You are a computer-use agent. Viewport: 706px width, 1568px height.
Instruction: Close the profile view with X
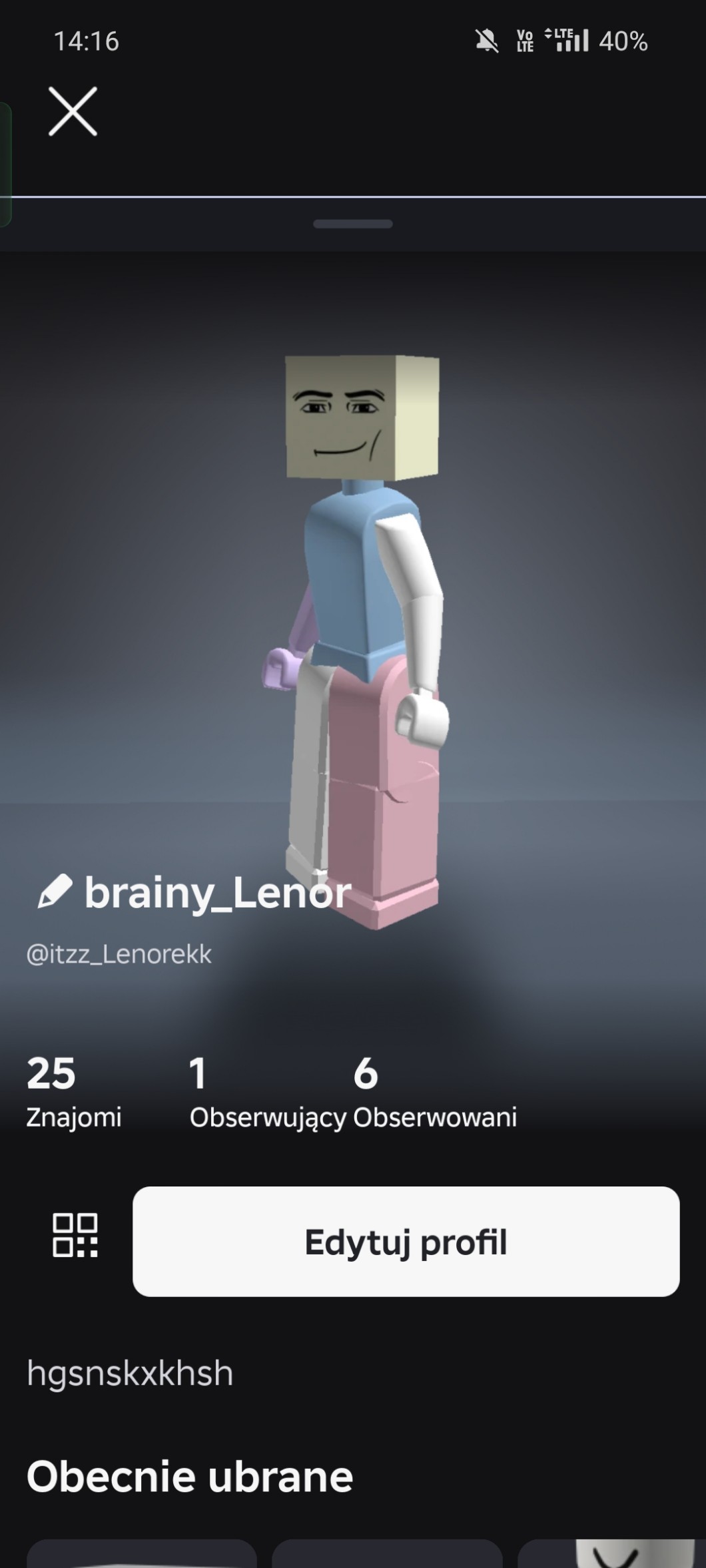click(x=73, y=111)
